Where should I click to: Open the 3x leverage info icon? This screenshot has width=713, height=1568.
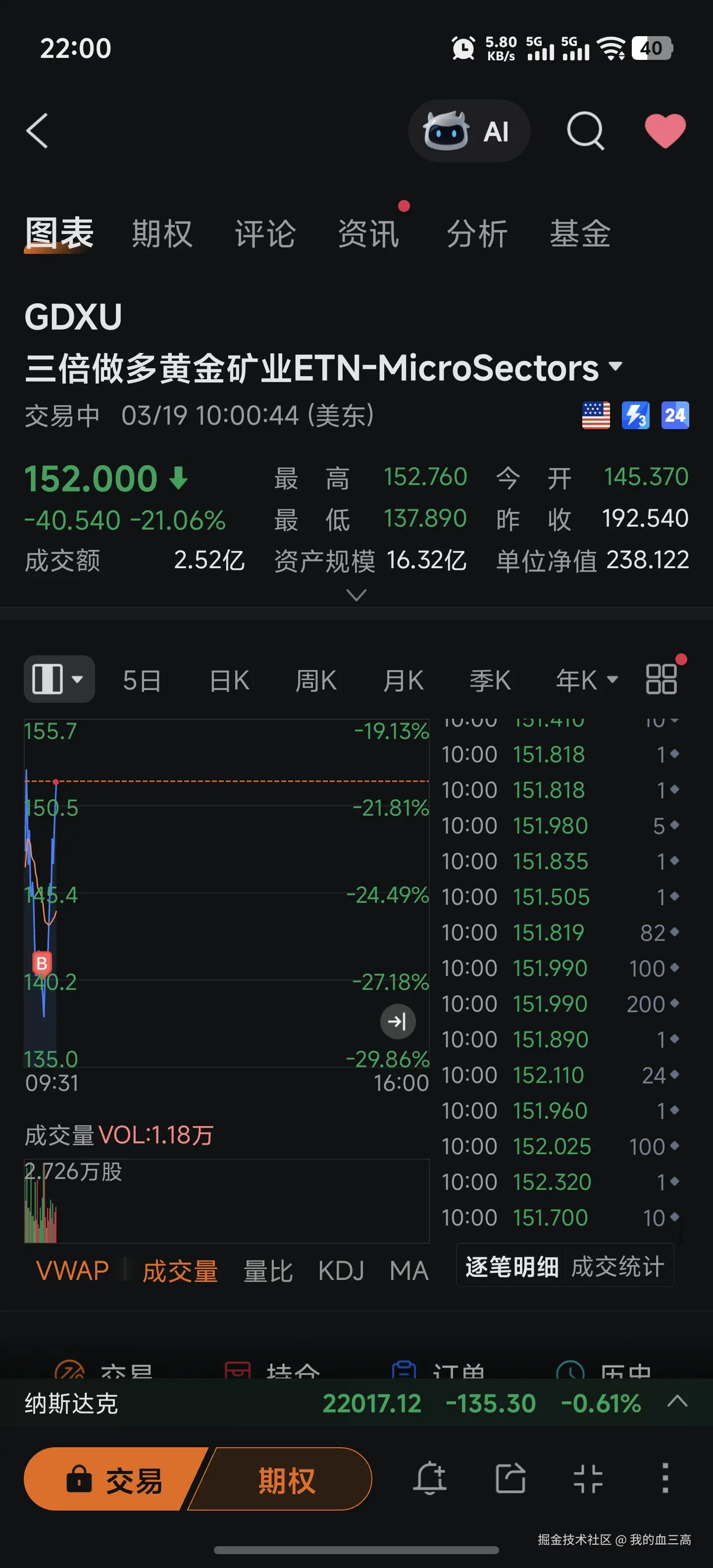pos(635,415)
